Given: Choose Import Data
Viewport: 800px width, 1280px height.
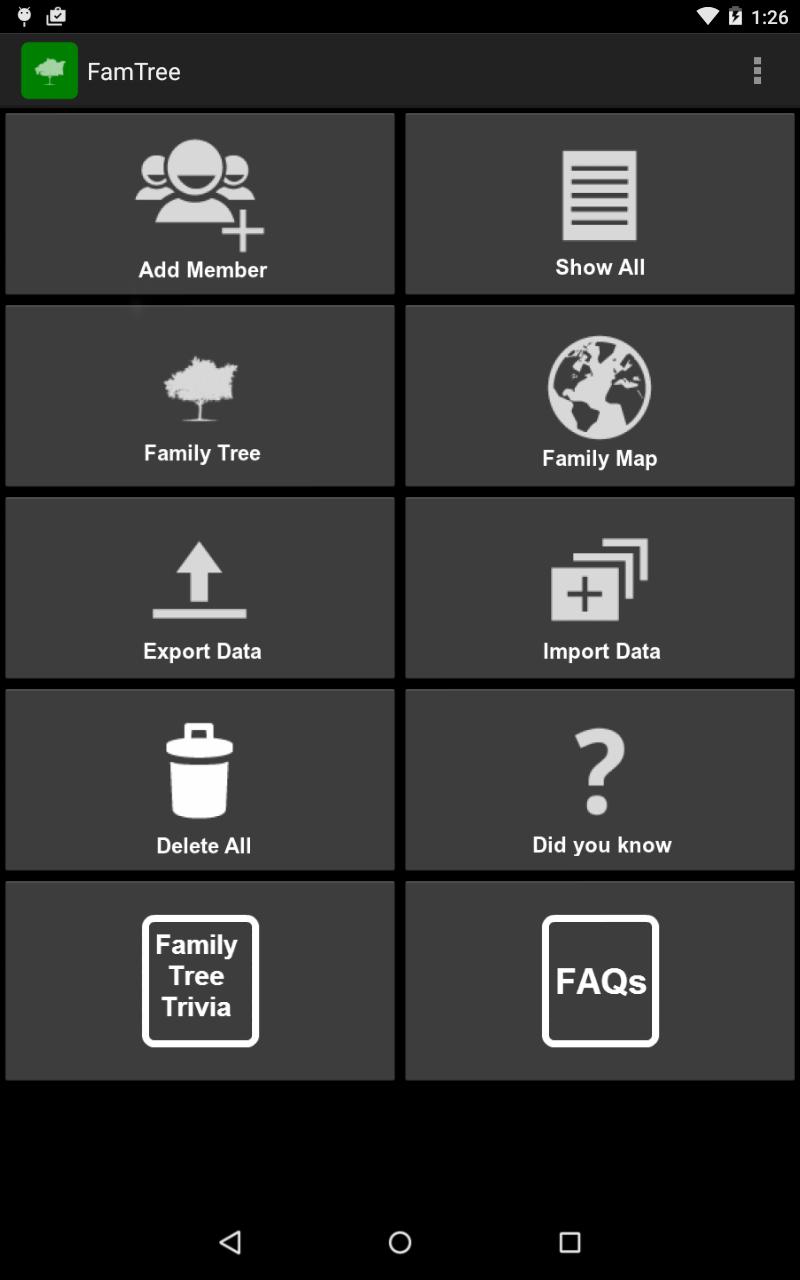Looking at the screenshot, I should [x=600, y=588].
